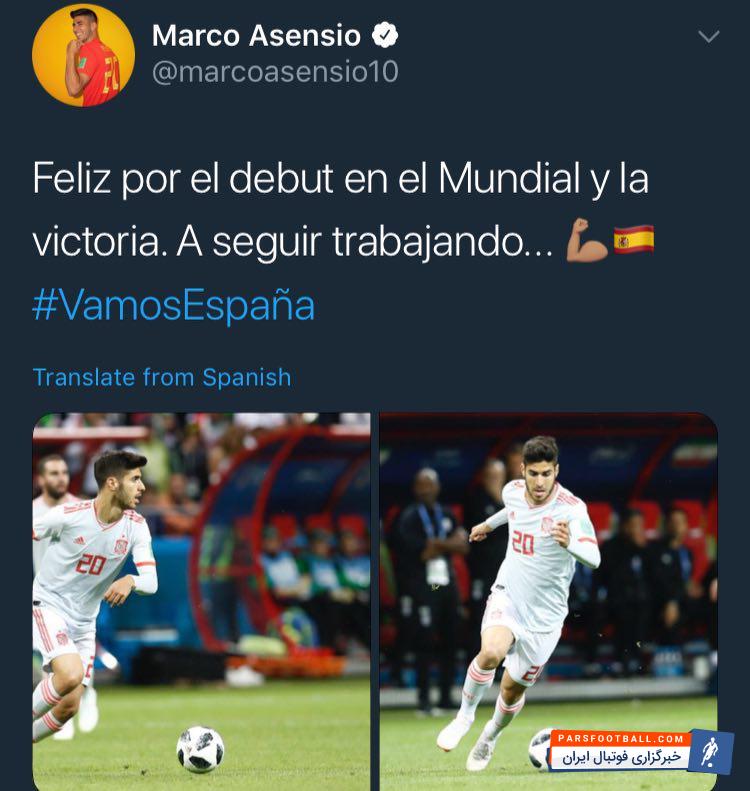Screen dimensions: 750x791
Task: Tap Translate from Spanish
Action: click(x=161, y=377)
